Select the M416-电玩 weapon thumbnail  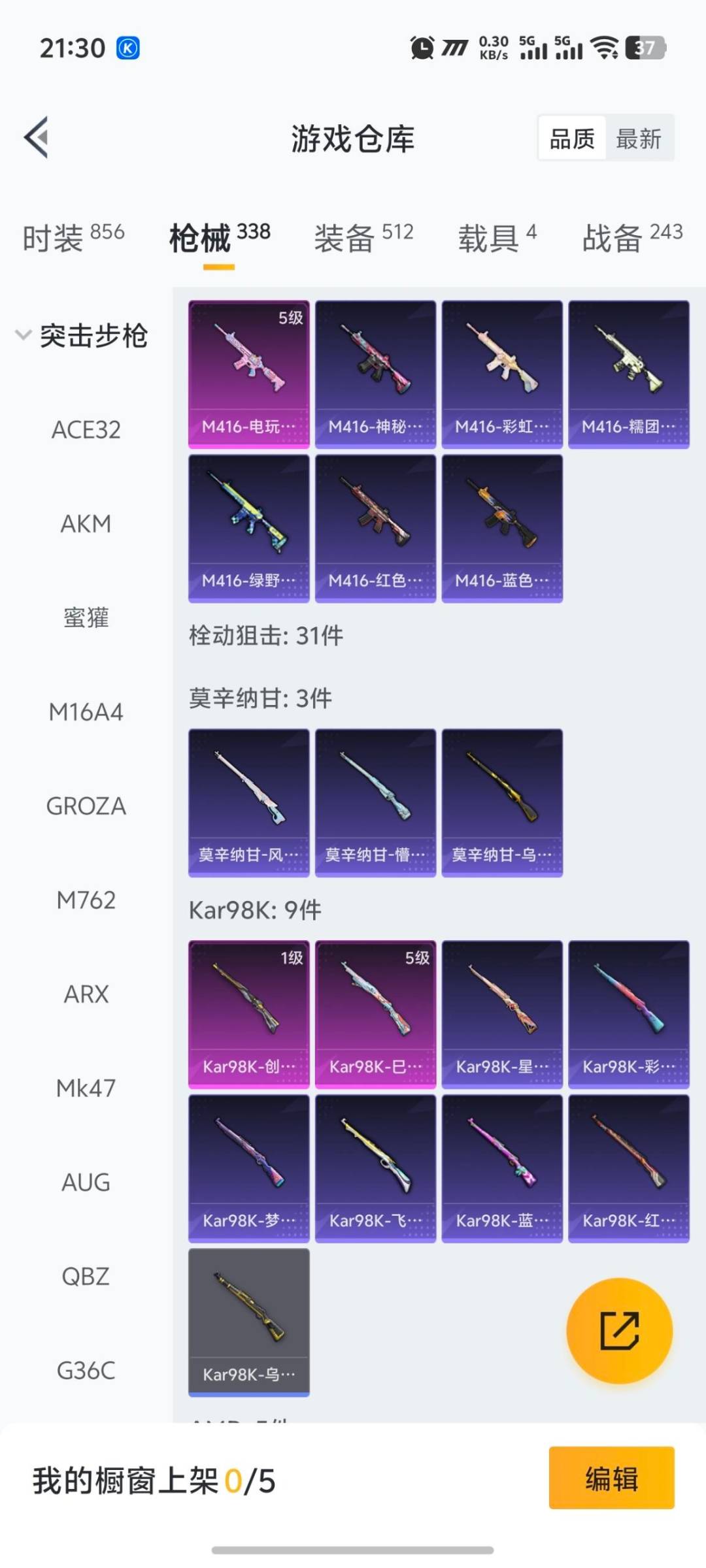pos(248,372)
